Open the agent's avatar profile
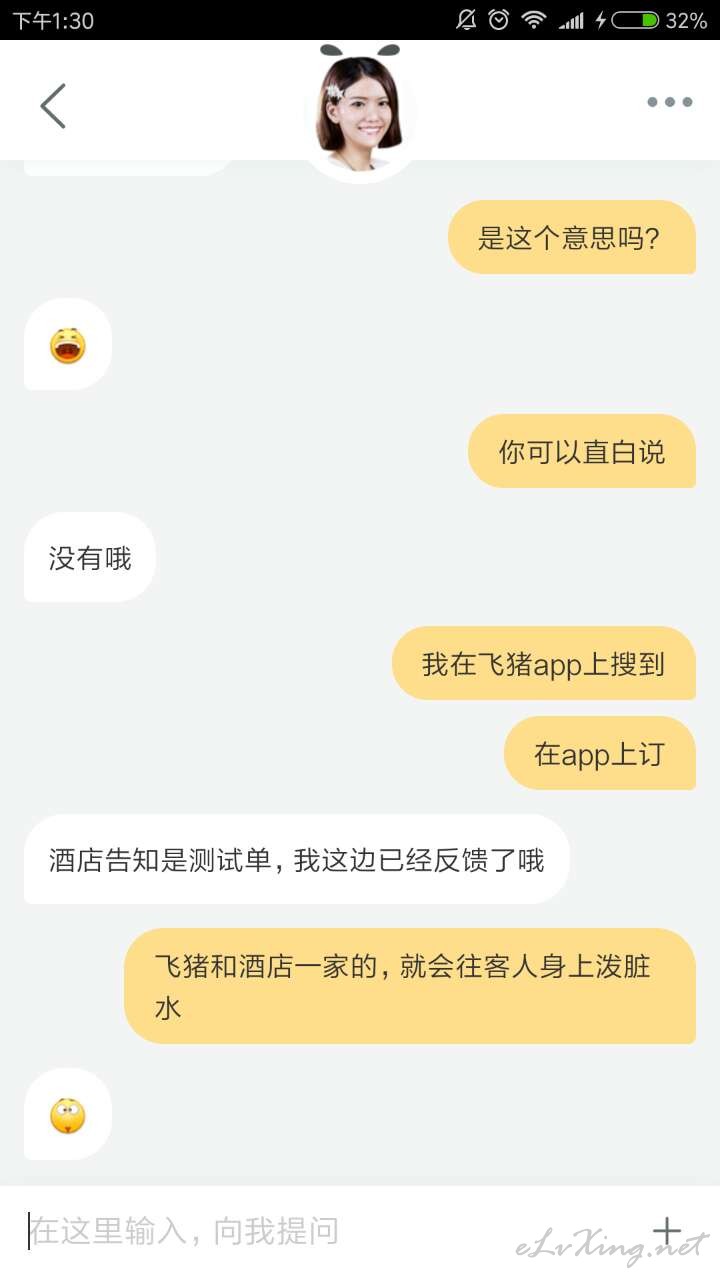Image resolution: width=720 pixels, height=1280 pixels. (x=360, y=112)
